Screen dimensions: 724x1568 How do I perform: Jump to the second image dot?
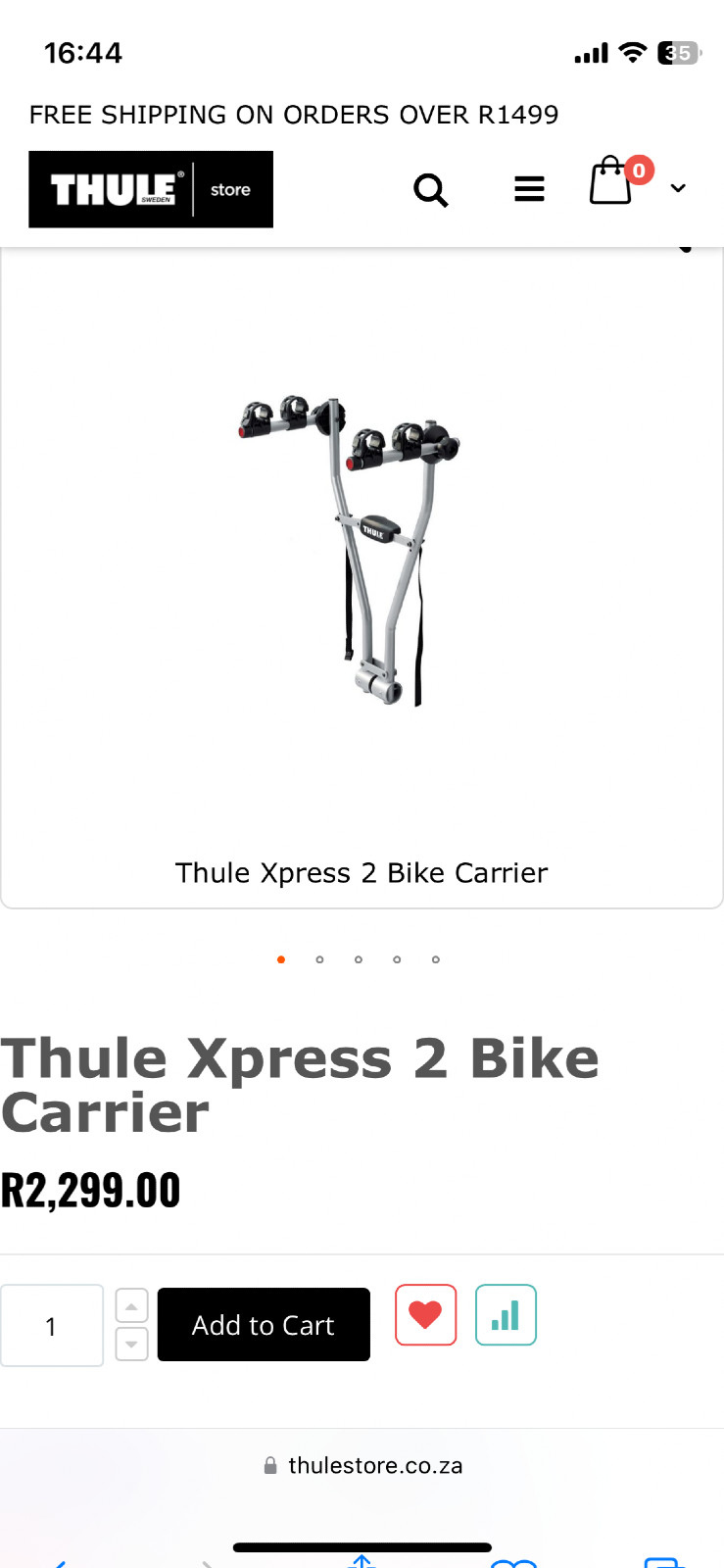click(319, 959)
